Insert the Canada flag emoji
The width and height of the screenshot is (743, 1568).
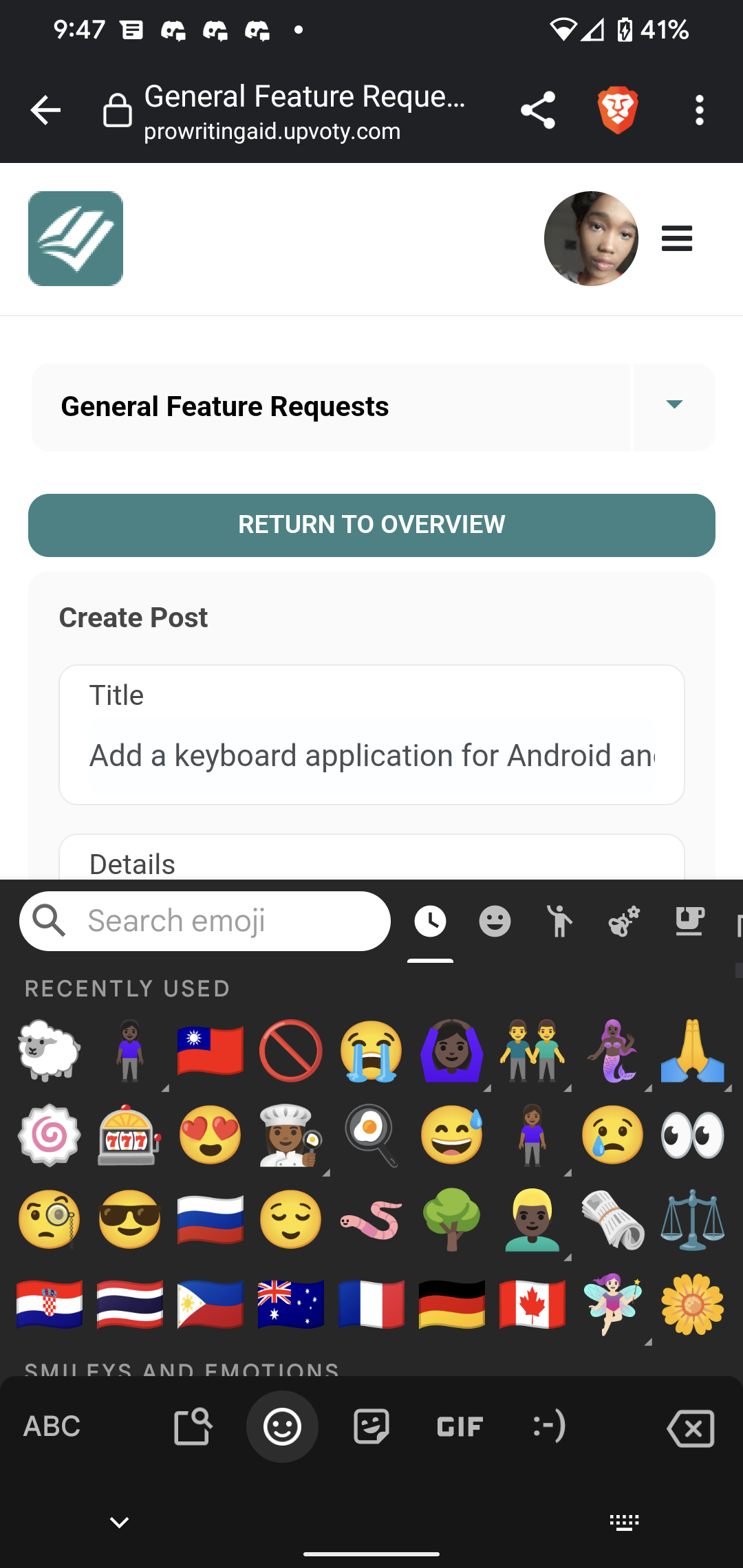coord(532,1304)
